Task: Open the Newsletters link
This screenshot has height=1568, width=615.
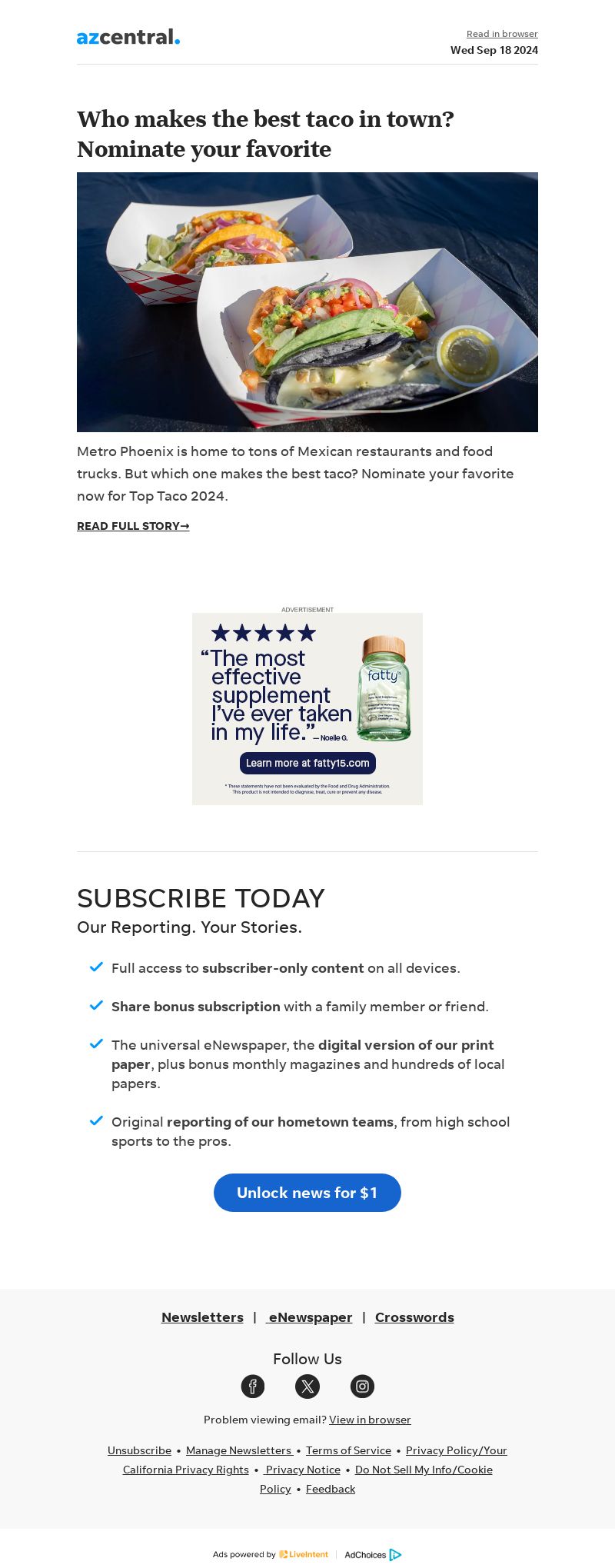Action: click(202, 1317)
